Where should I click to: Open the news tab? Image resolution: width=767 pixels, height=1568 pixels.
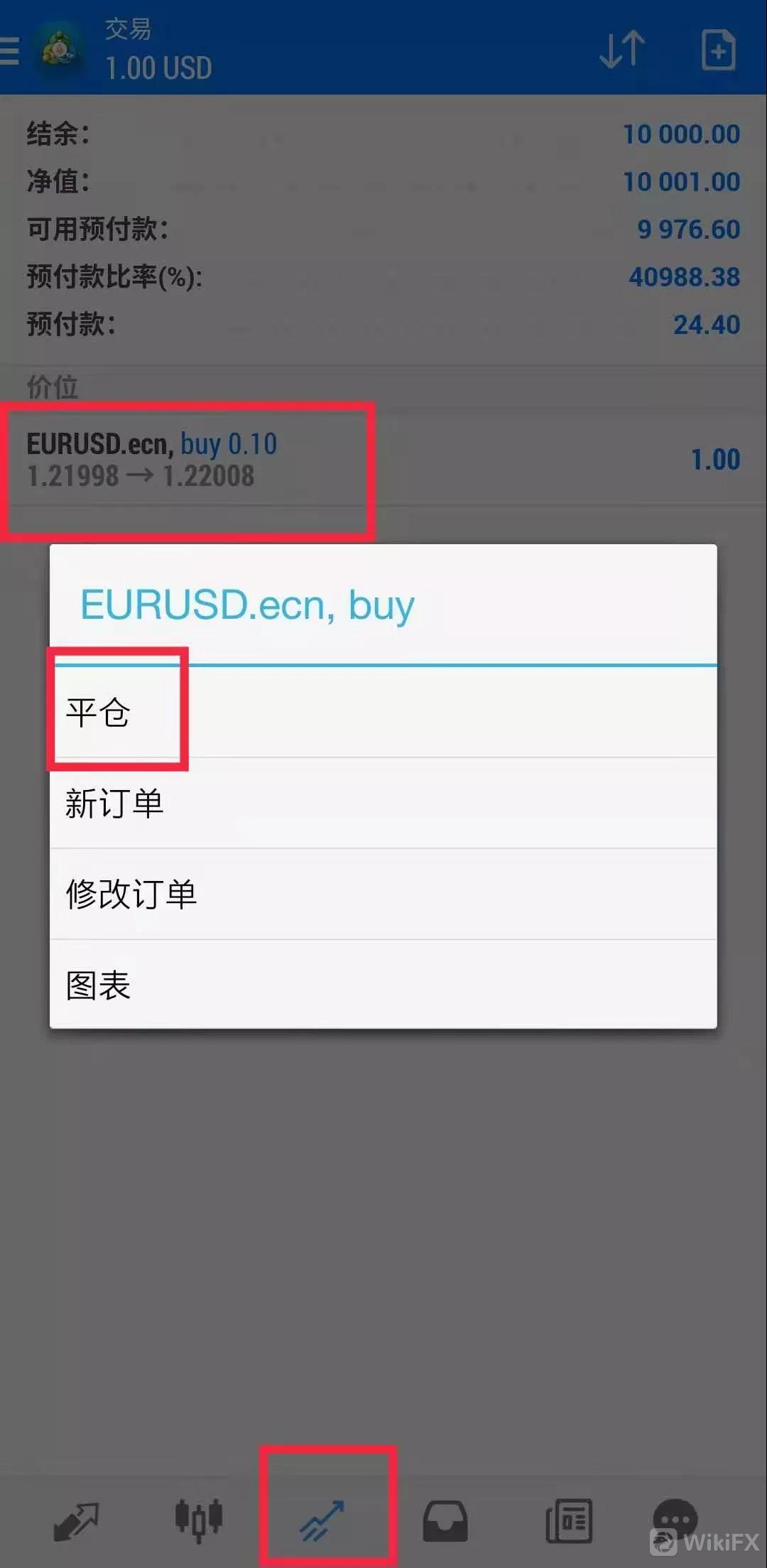[x=569, y=1520]
